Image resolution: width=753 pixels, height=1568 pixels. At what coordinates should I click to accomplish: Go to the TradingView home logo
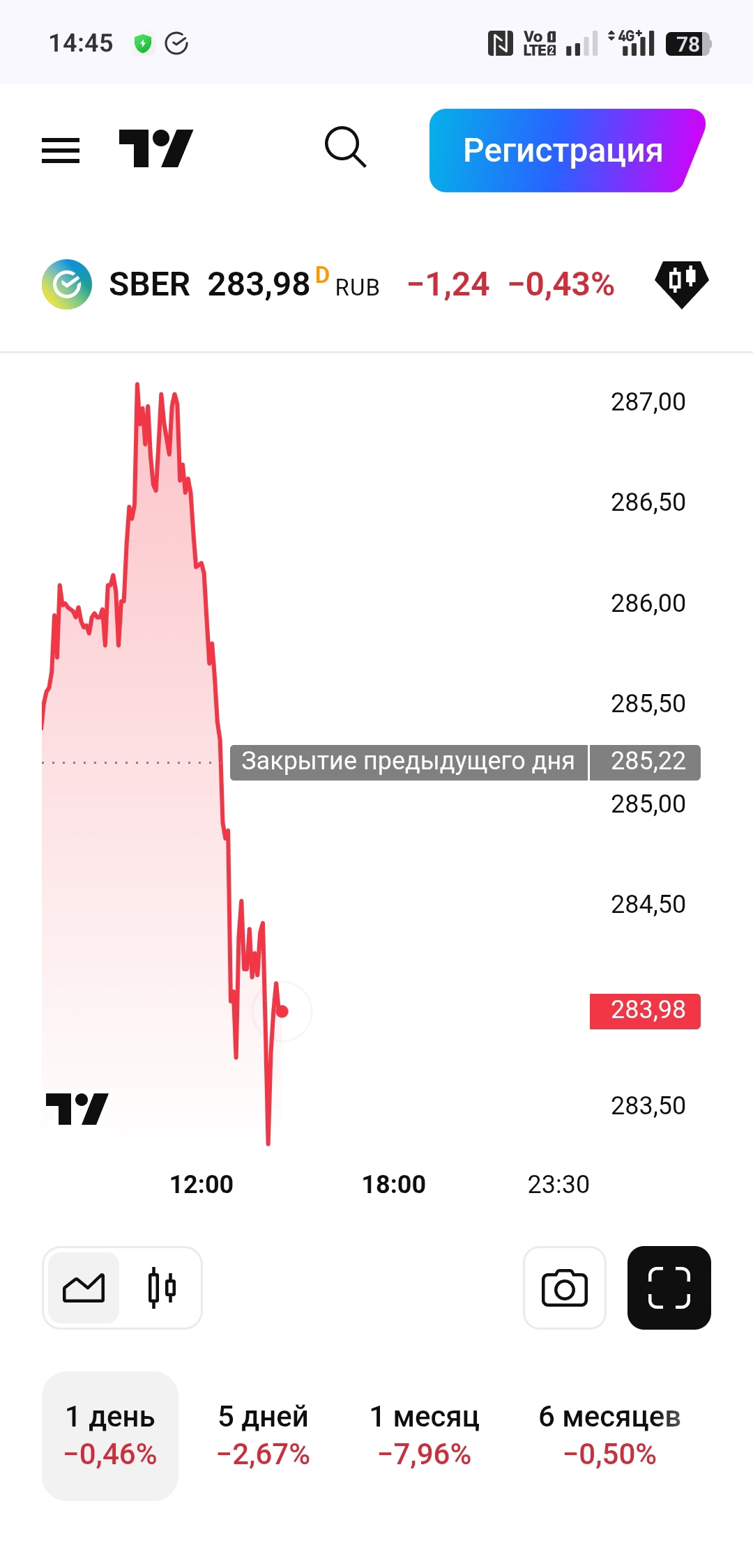155,148
